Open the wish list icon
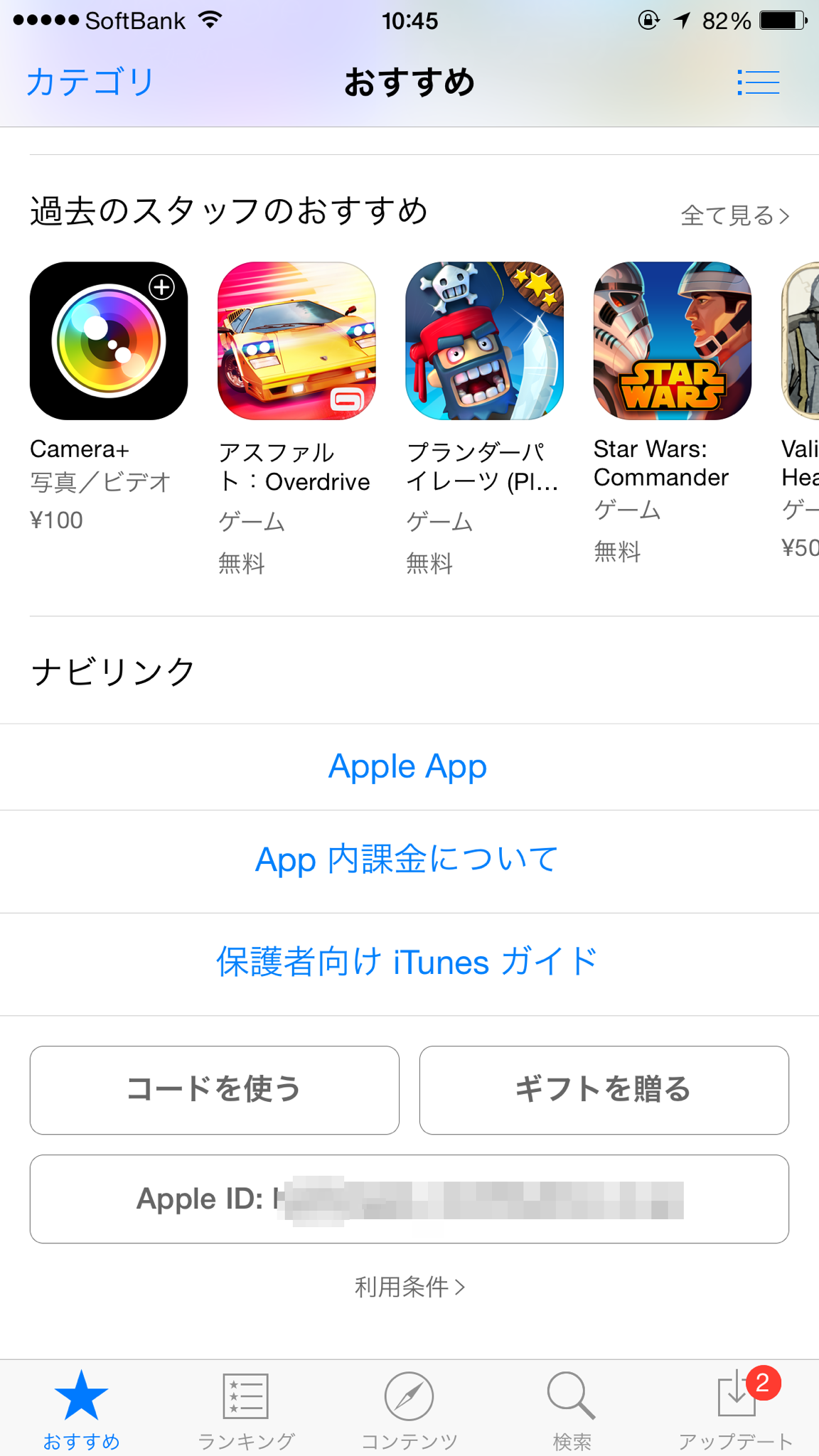Viewport: 819px width, 1456px height. [x=758, y=82]
